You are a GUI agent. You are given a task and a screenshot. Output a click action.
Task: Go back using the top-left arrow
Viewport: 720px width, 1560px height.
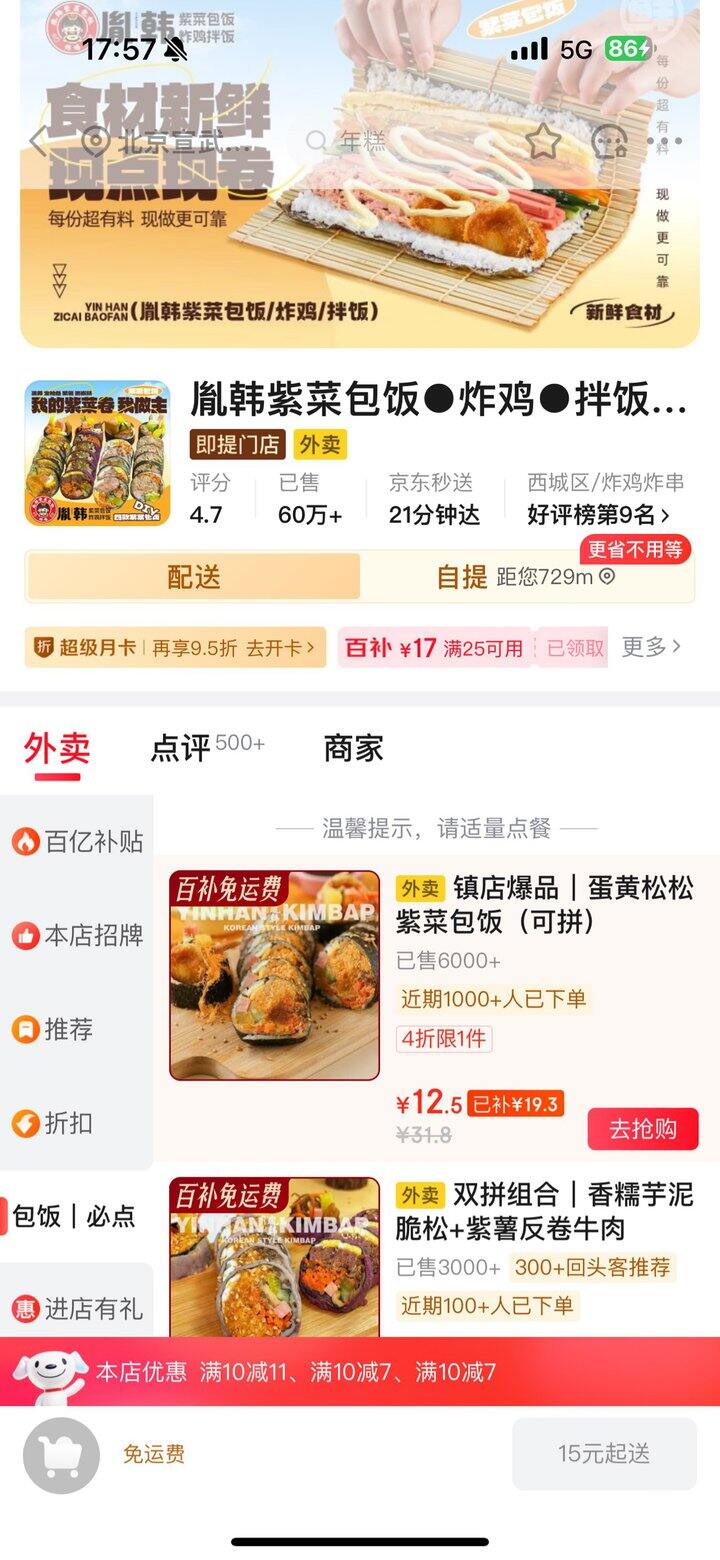[38, 141]
